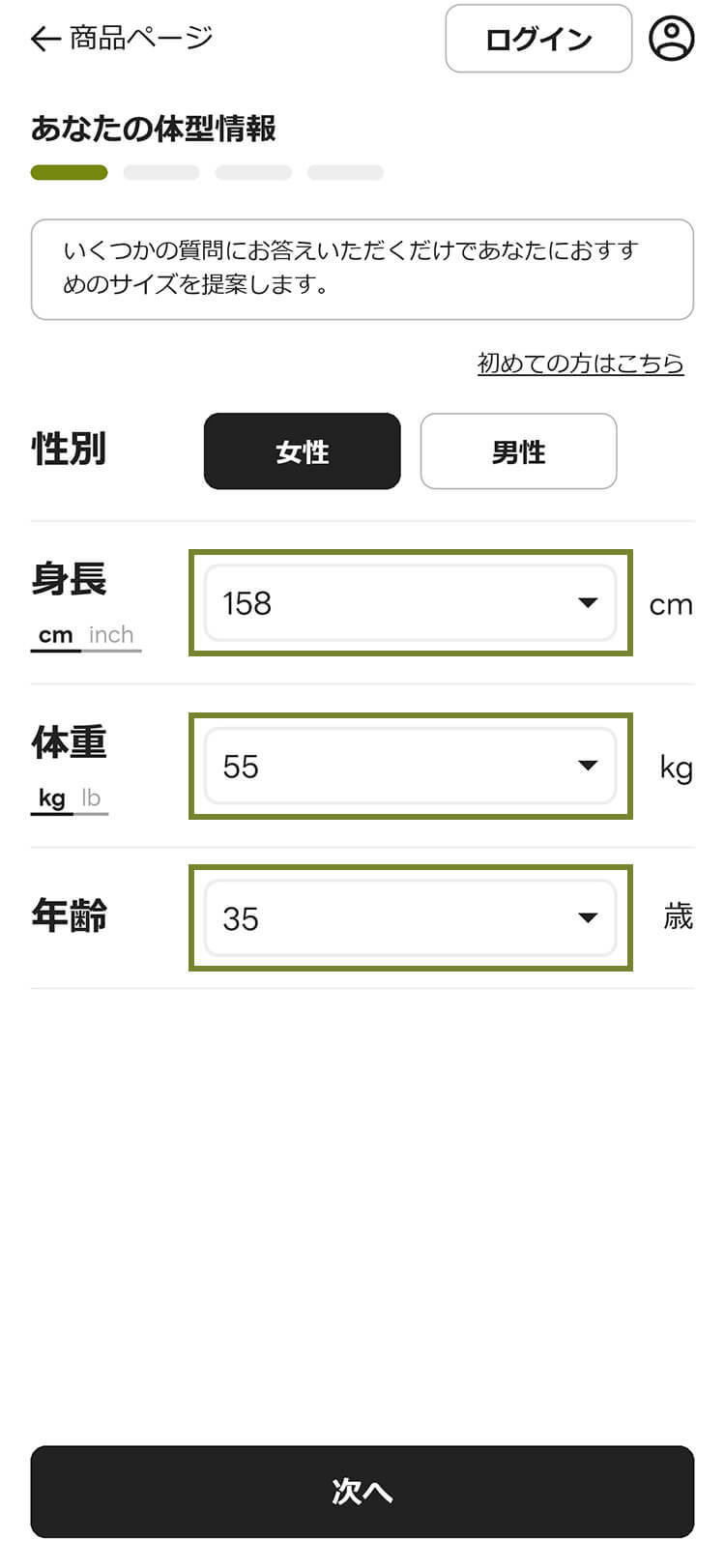Screen dimensions: 725x1568
Task: Open the account profile icon
Action: 671,39
